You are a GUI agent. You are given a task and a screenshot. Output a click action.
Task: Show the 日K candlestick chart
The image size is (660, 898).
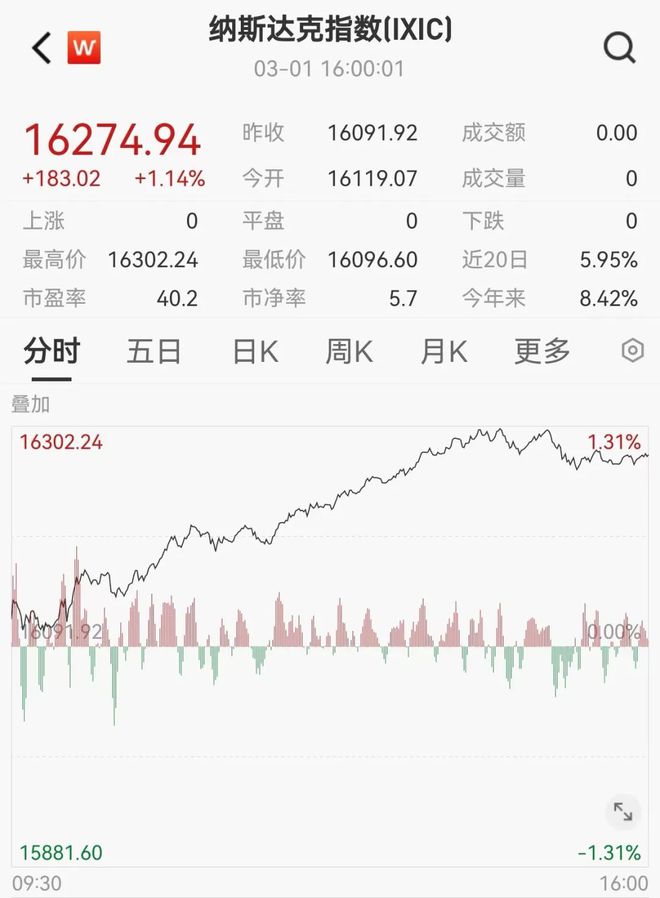254,351
